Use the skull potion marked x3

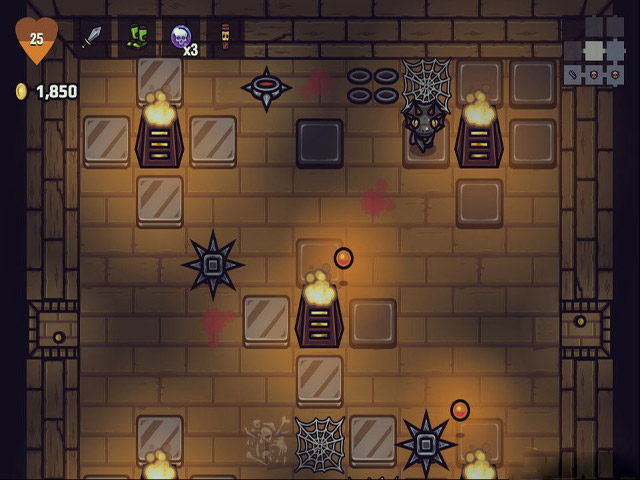pos(181,38)
